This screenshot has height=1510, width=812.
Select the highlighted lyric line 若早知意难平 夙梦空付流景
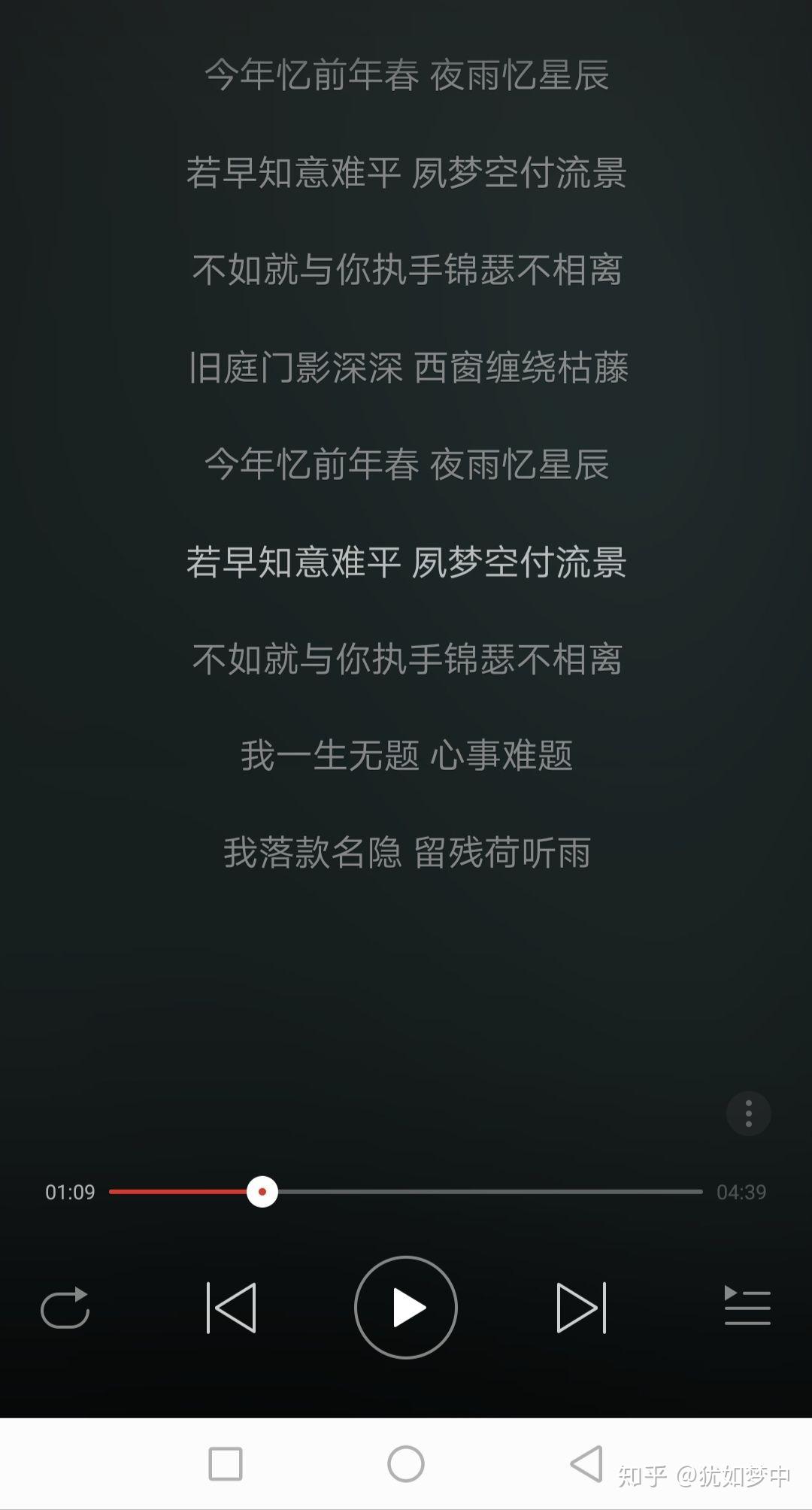[406, 562]
